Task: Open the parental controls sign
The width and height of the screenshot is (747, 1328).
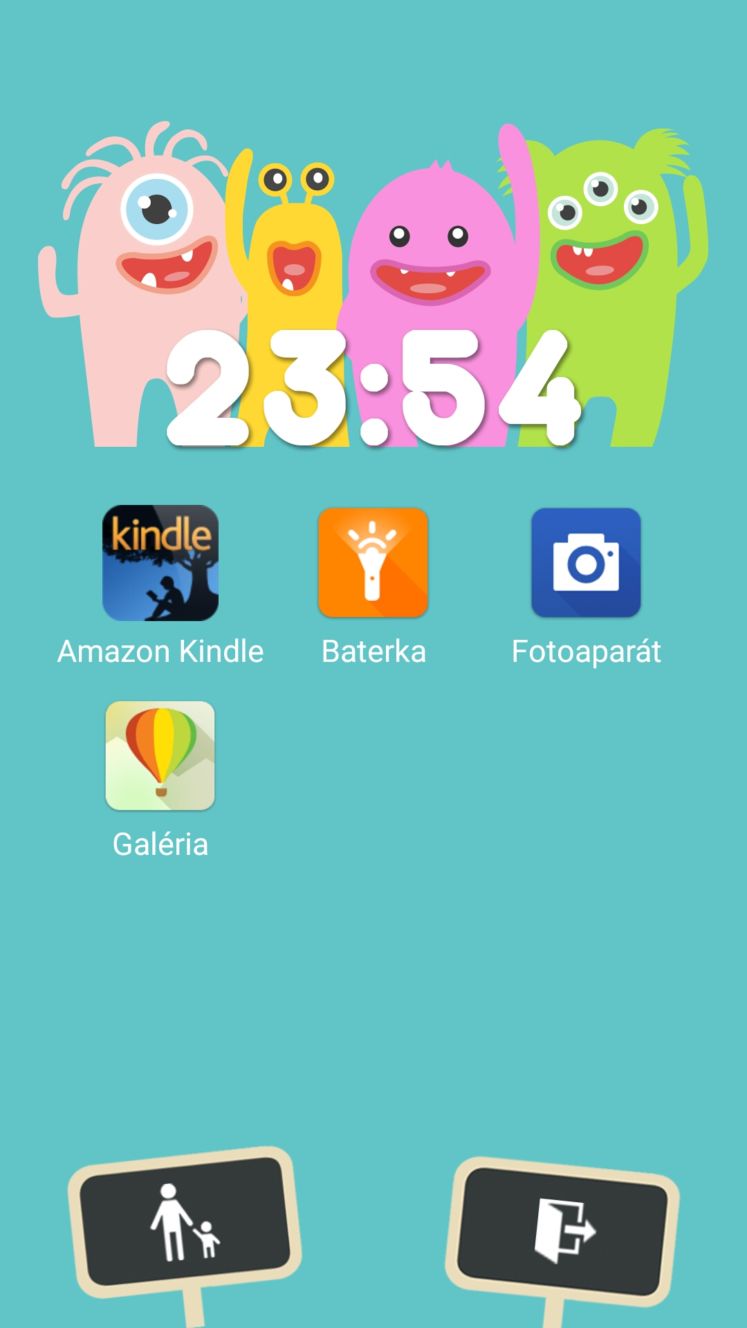Action: 184,1222
